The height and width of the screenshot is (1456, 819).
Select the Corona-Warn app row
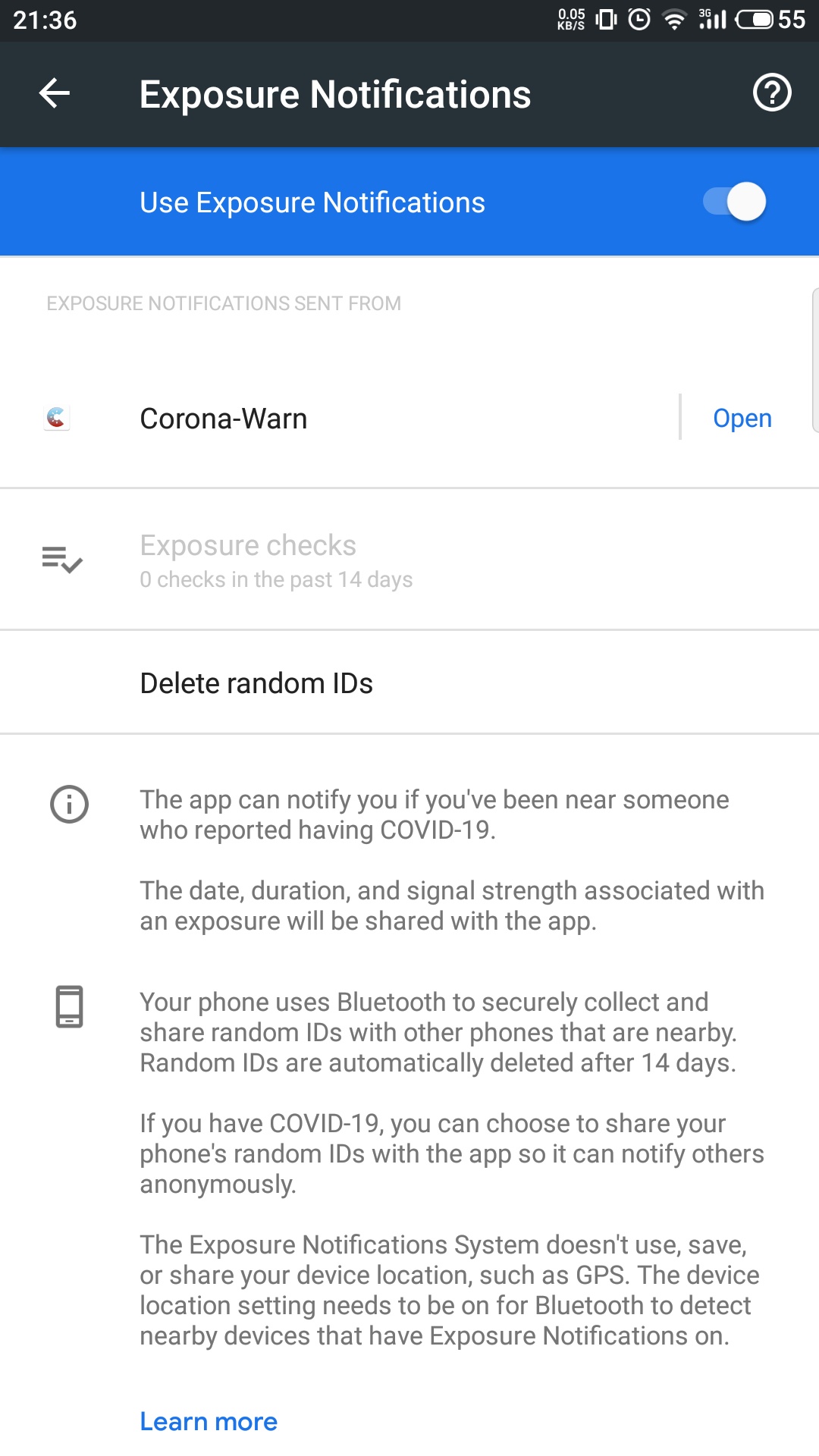pyautogui.click(x=303, y=419)
